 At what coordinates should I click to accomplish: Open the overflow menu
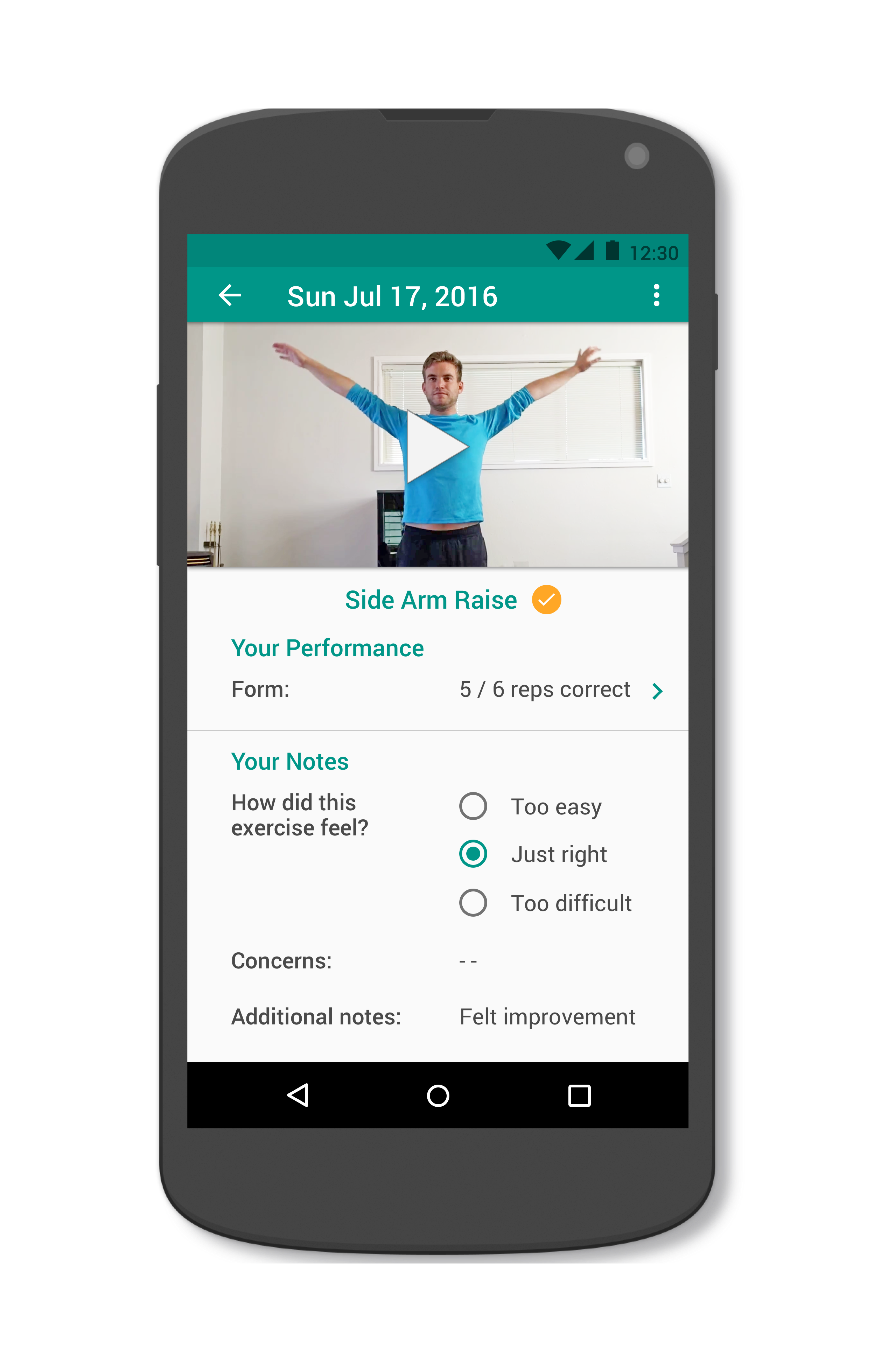point(656,296)
